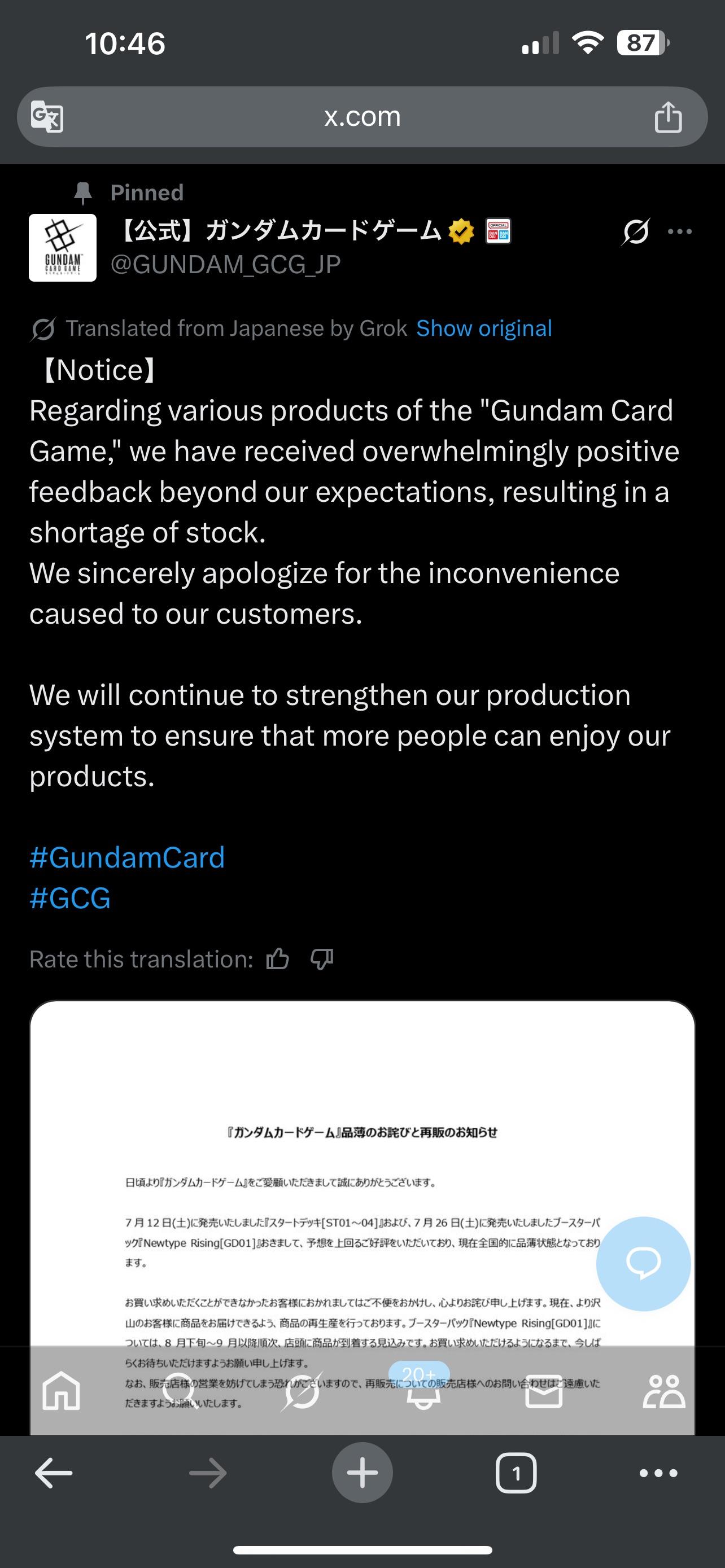Screen dimensions: 725x1568
Task: Rate the translation with thumbs up
Action: tap(278, 959)
